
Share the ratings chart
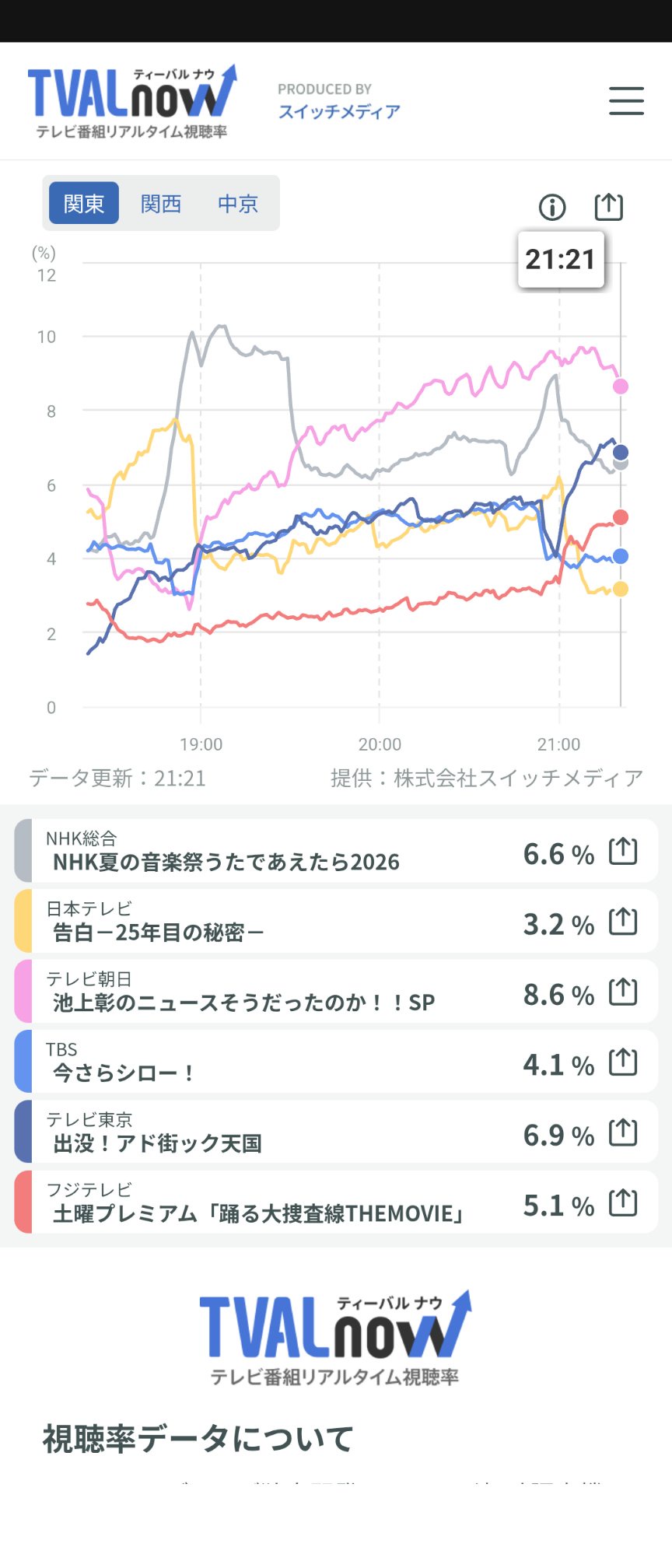click(609, 206)
